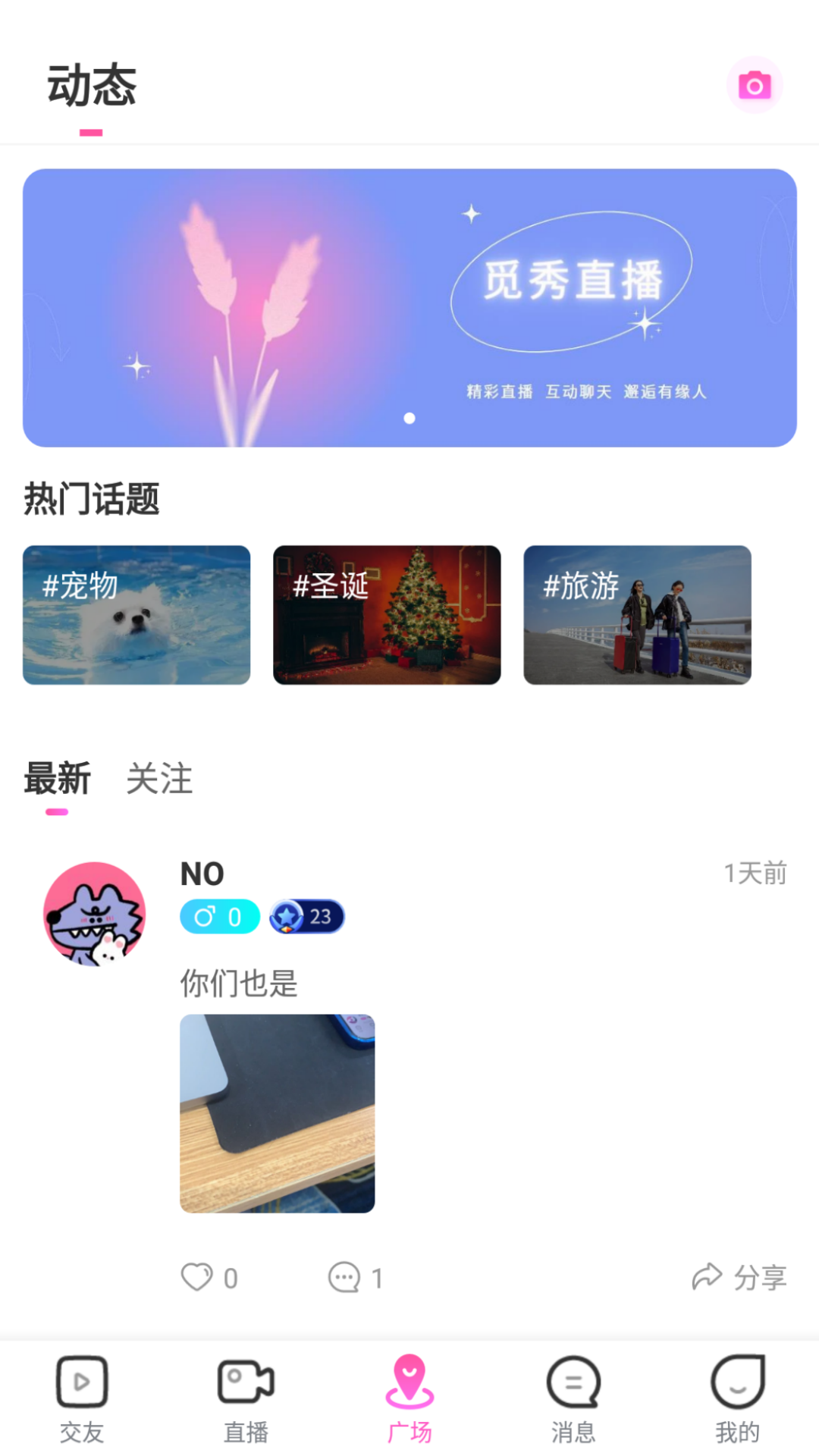
Task: Switch to the 关注 feed tab
Action: point(159,780)
